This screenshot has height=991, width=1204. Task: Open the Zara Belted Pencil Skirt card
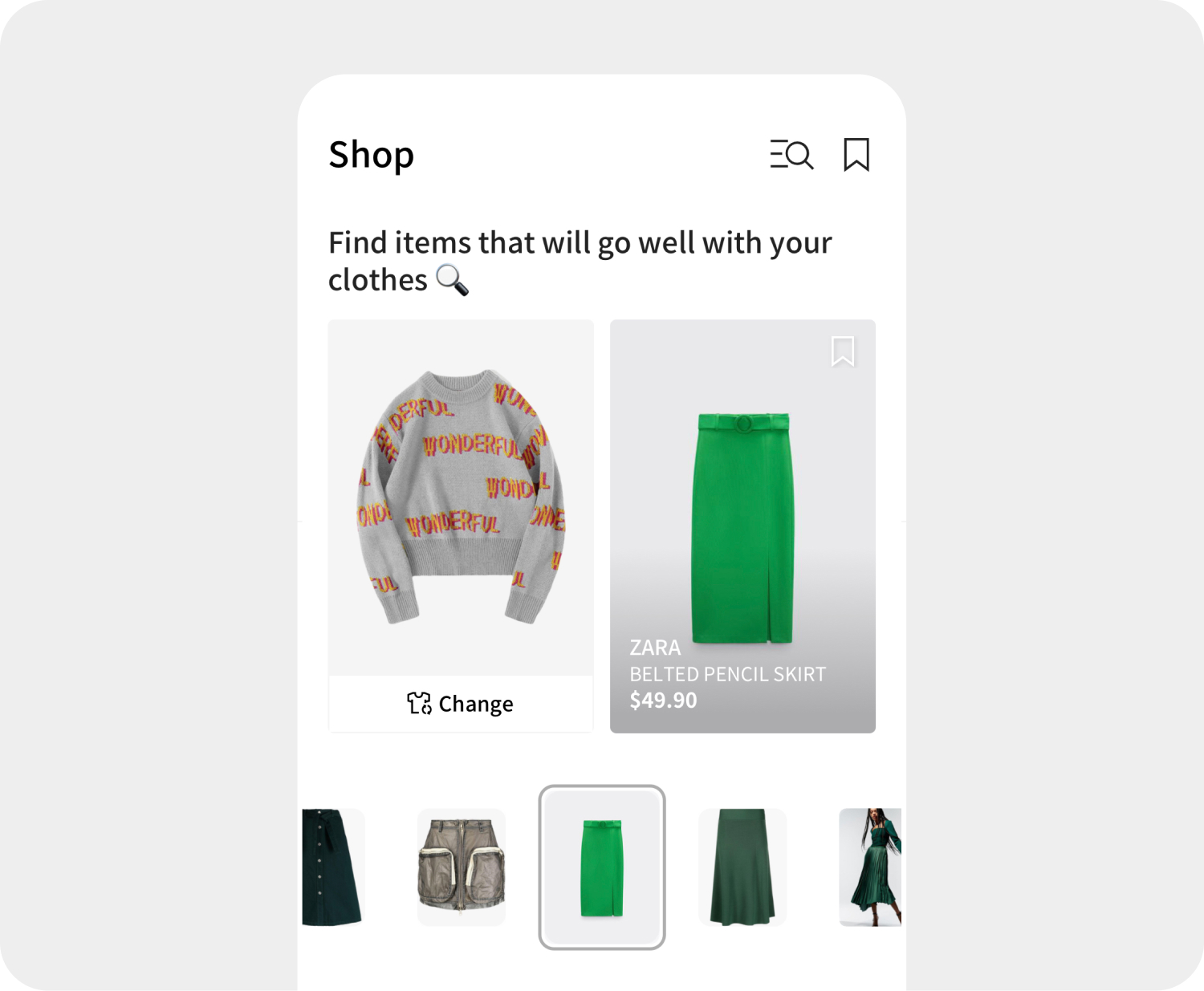[x=742, y=526]
